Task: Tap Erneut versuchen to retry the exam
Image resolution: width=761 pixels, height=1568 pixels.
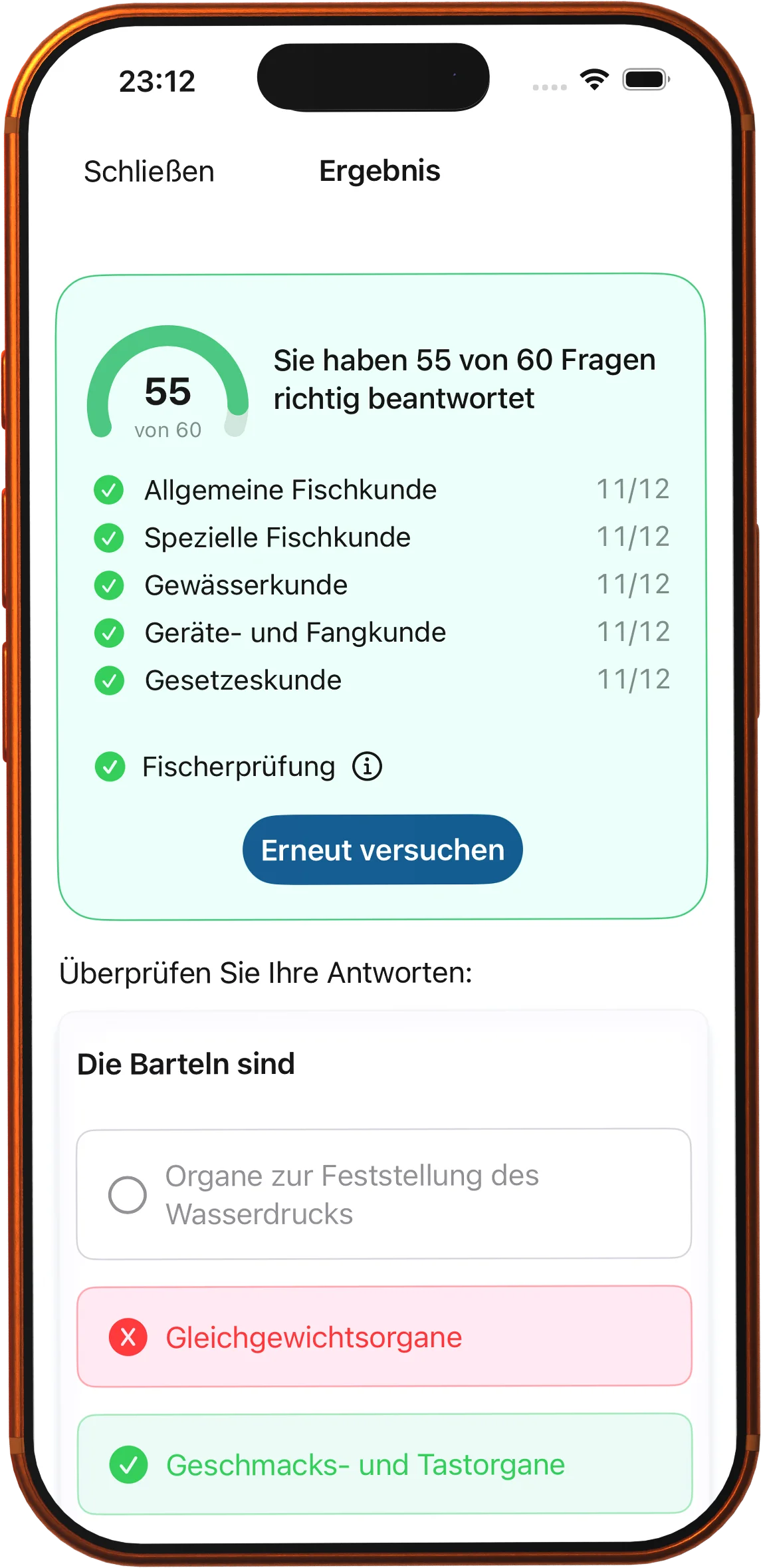Action: [x=383, y=850]
